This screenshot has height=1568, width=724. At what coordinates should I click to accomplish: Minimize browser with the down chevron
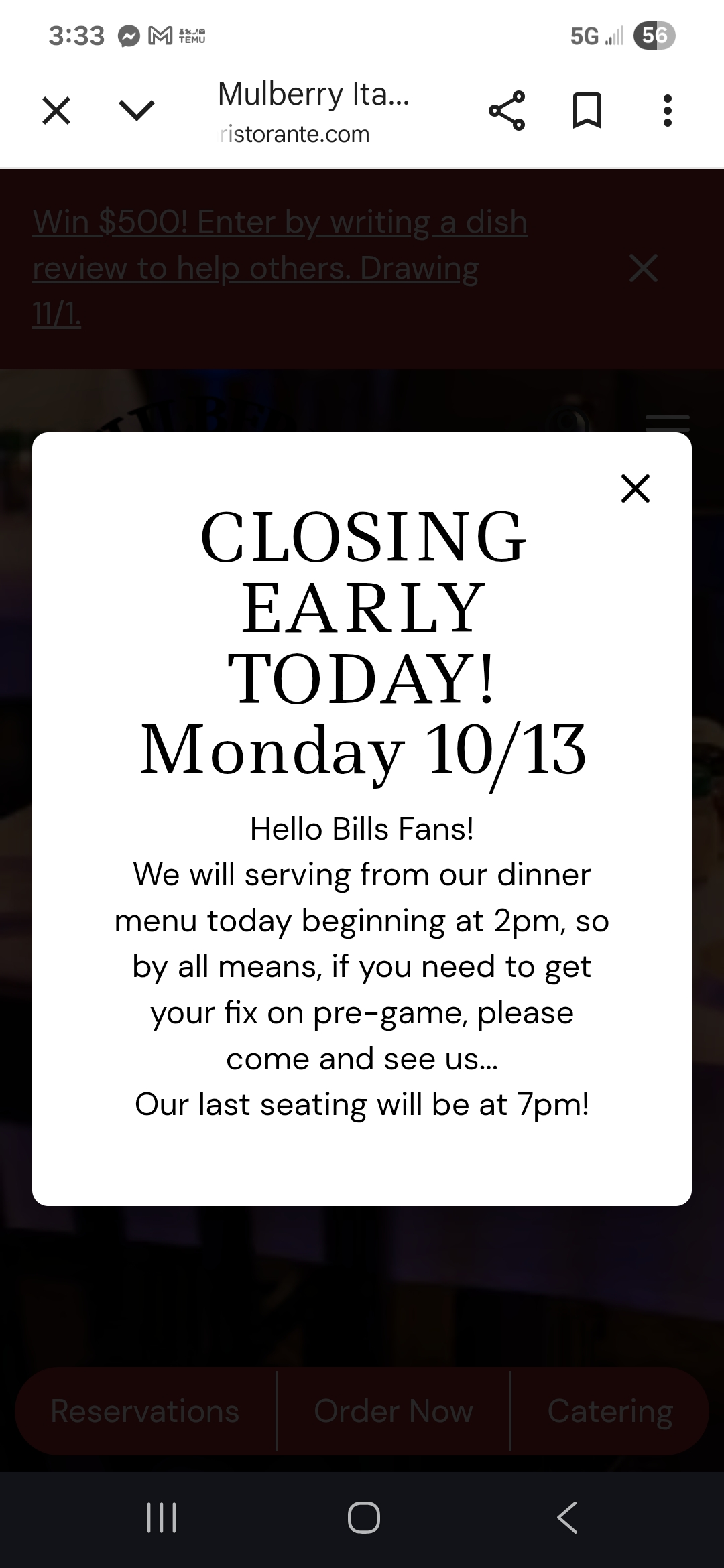pyautogui.click(x=137, y=111)
